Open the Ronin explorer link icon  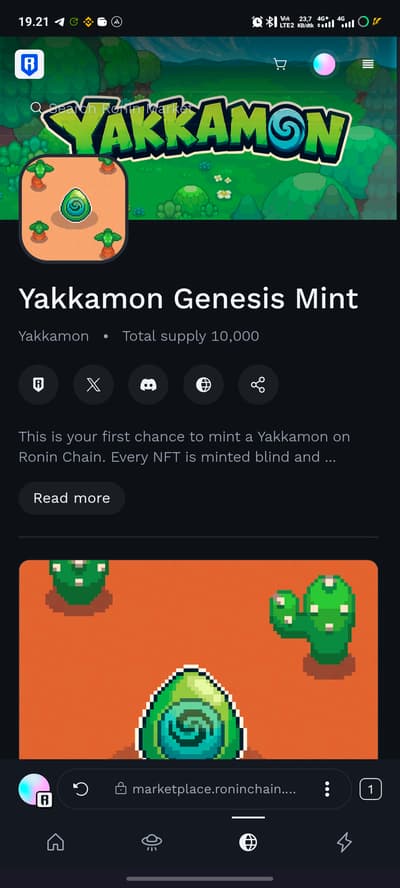(x=37, y=385)
